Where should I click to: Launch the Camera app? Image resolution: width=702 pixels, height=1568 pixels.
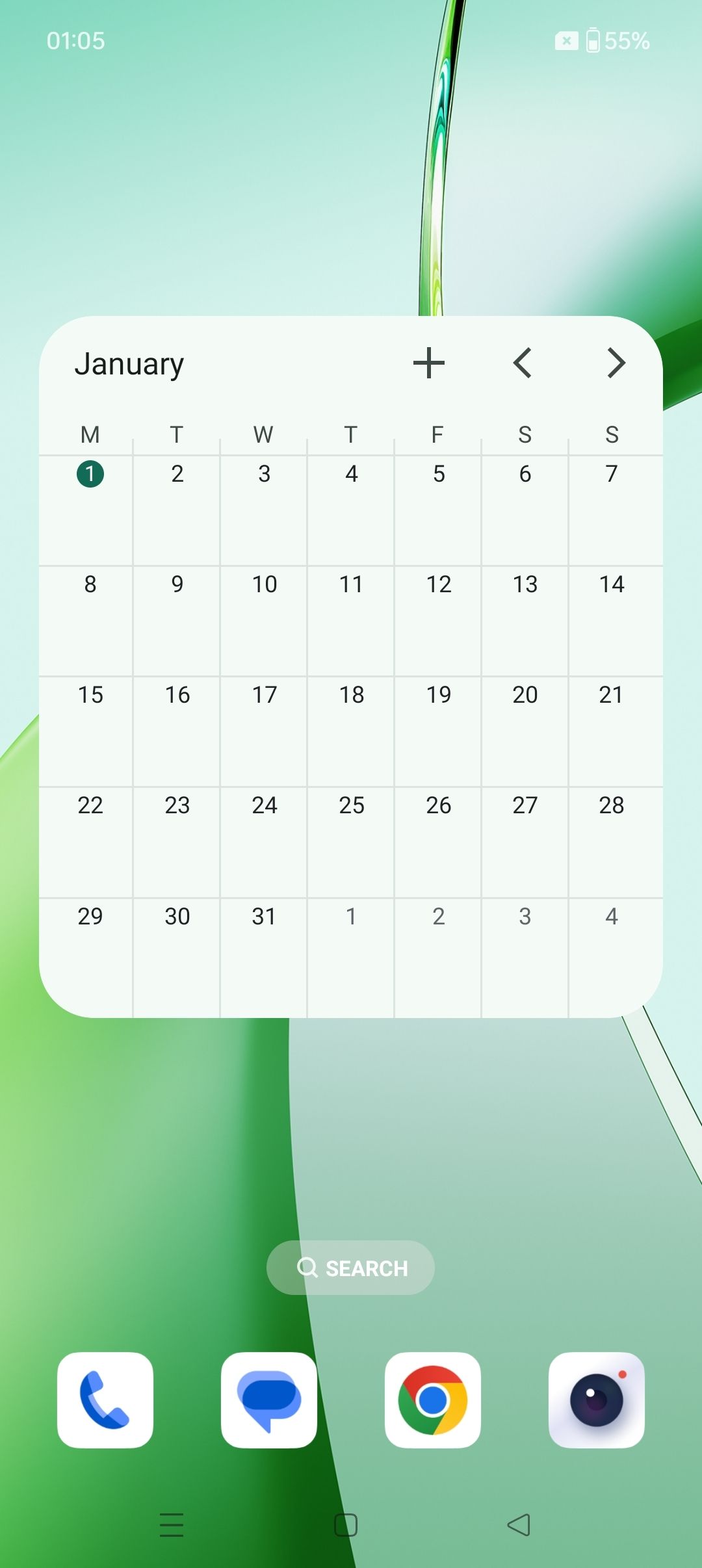597,1400
